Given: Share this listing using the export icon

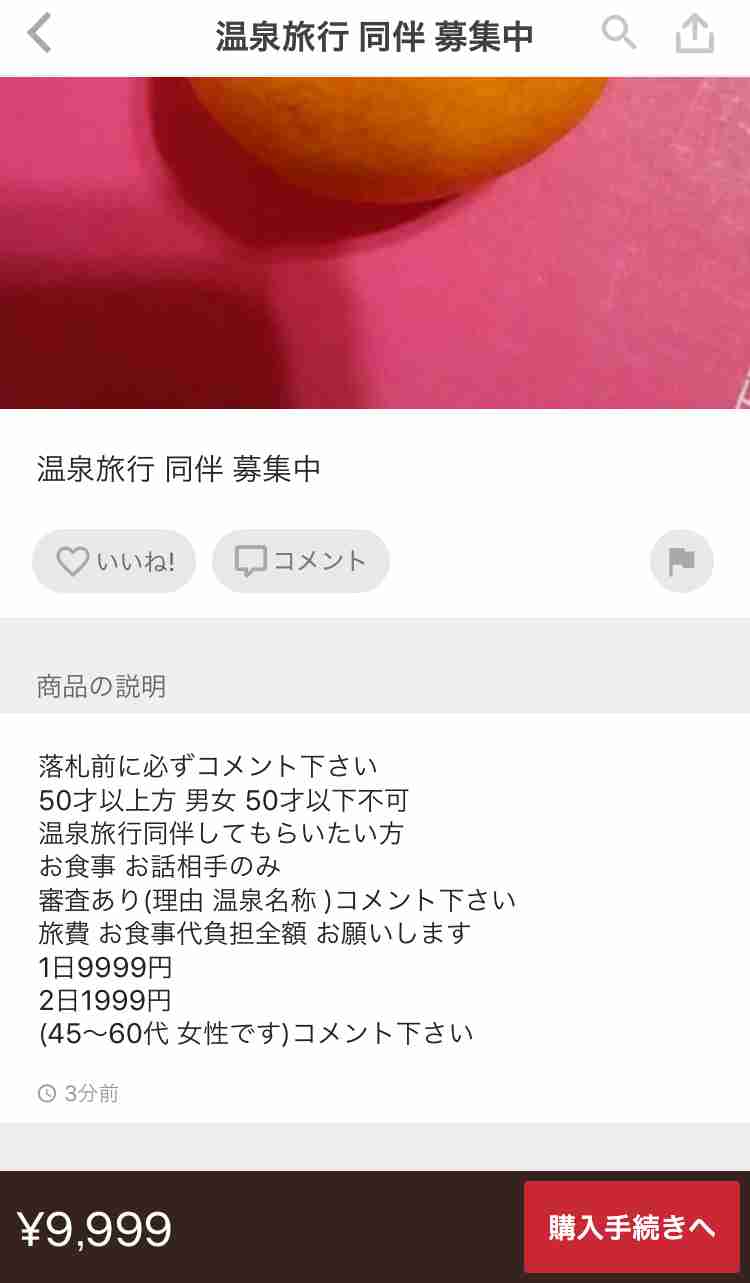Looking at the screenshot, I should (694, 33).
